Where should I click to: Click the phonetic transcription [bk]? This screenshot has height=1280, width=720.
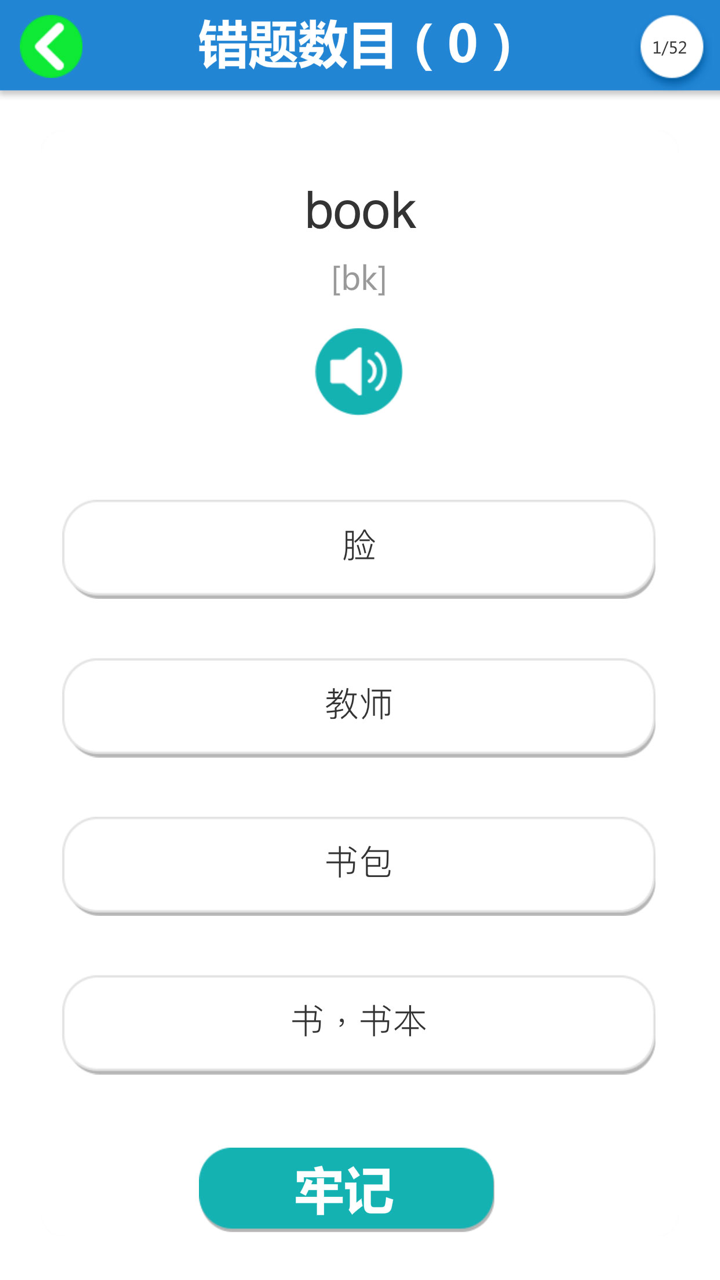pyautogui.click(x=359, y=278)
